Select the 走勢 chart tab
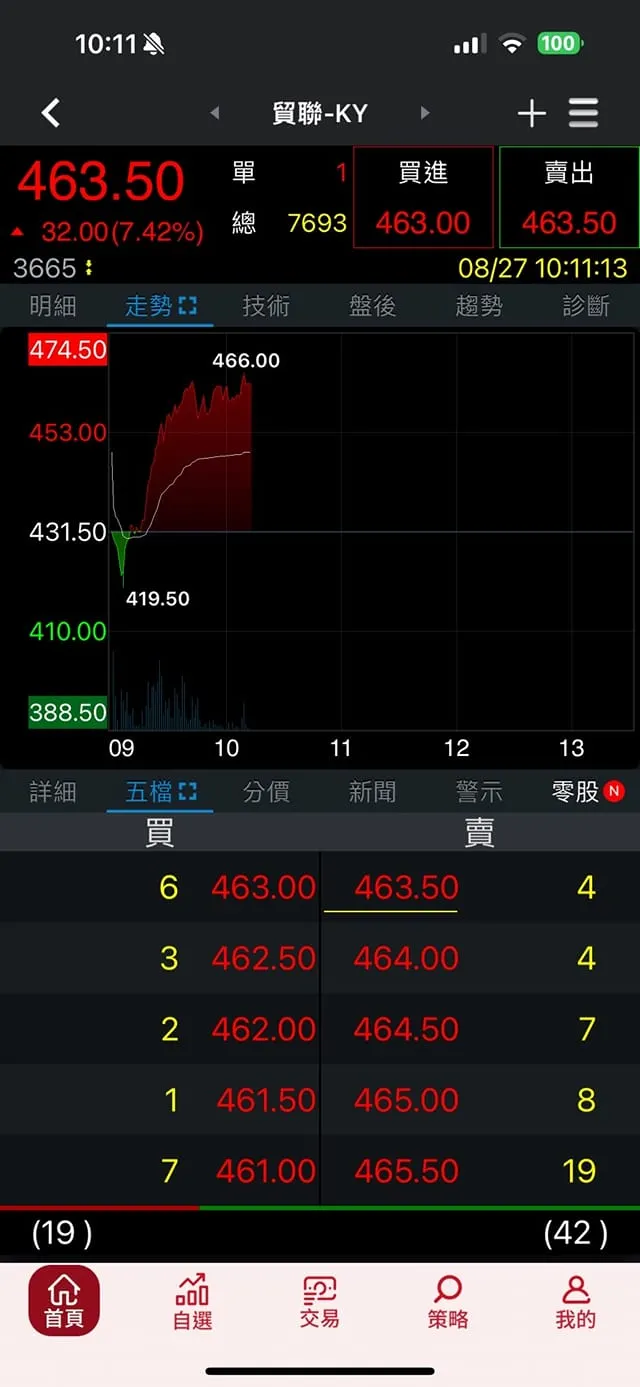 160,306
